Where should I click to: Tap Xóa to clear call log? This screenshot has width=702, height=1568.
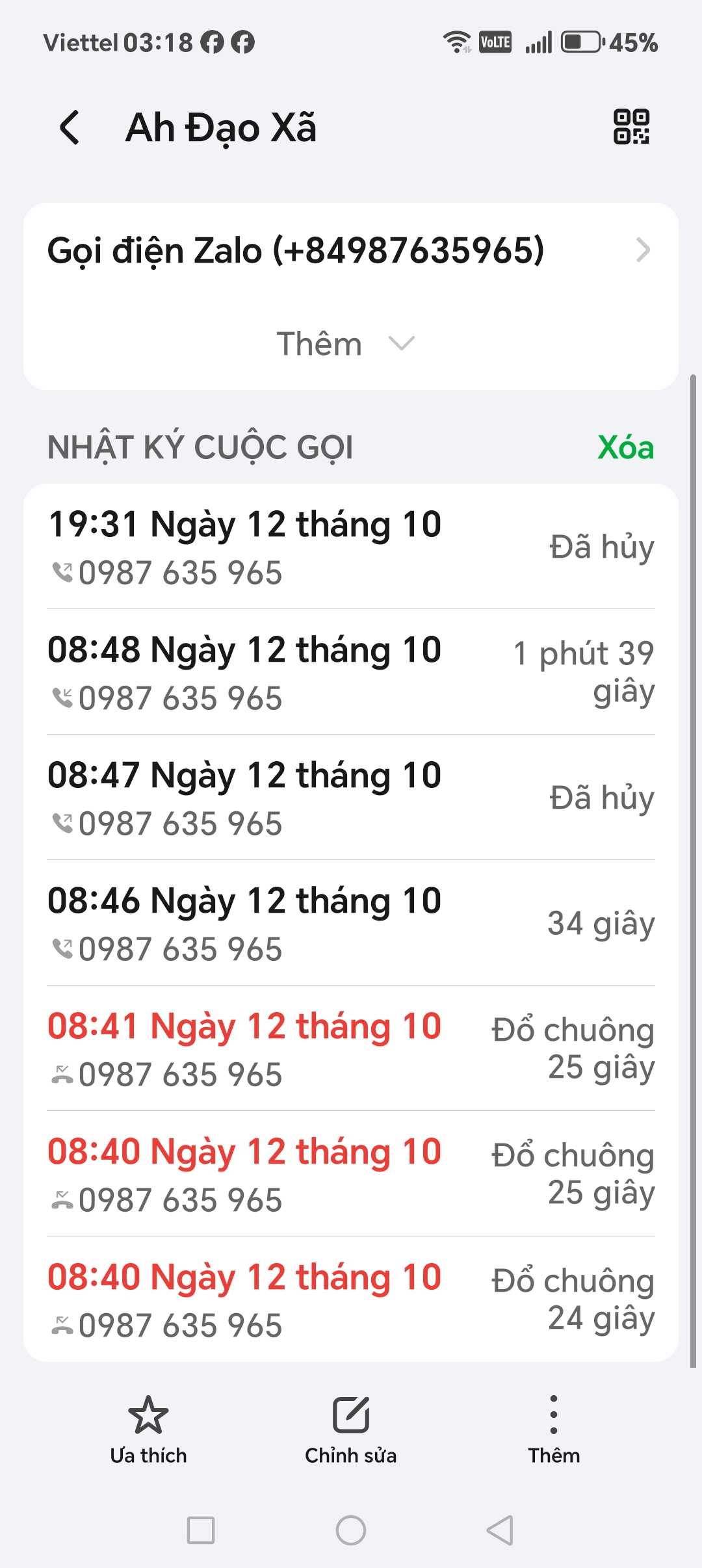pyautogui.click(x=625, y=448)
